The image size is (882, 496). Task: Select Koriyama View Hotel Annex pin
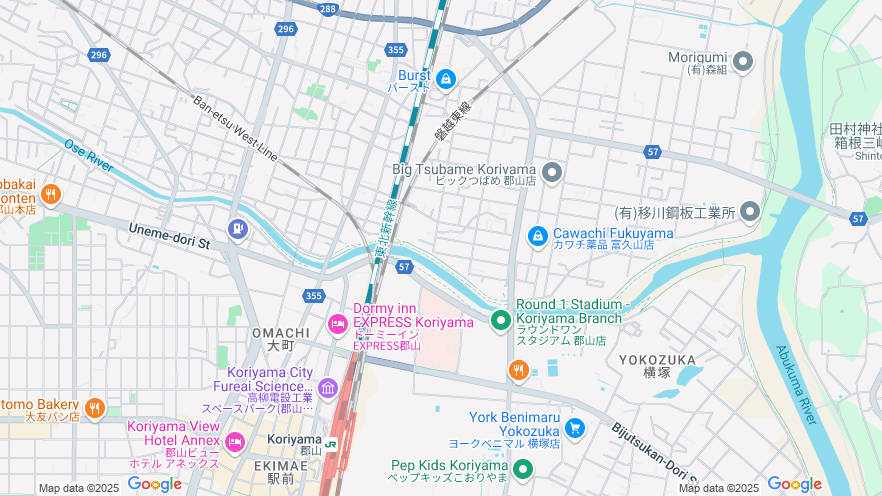coord(234,441)
